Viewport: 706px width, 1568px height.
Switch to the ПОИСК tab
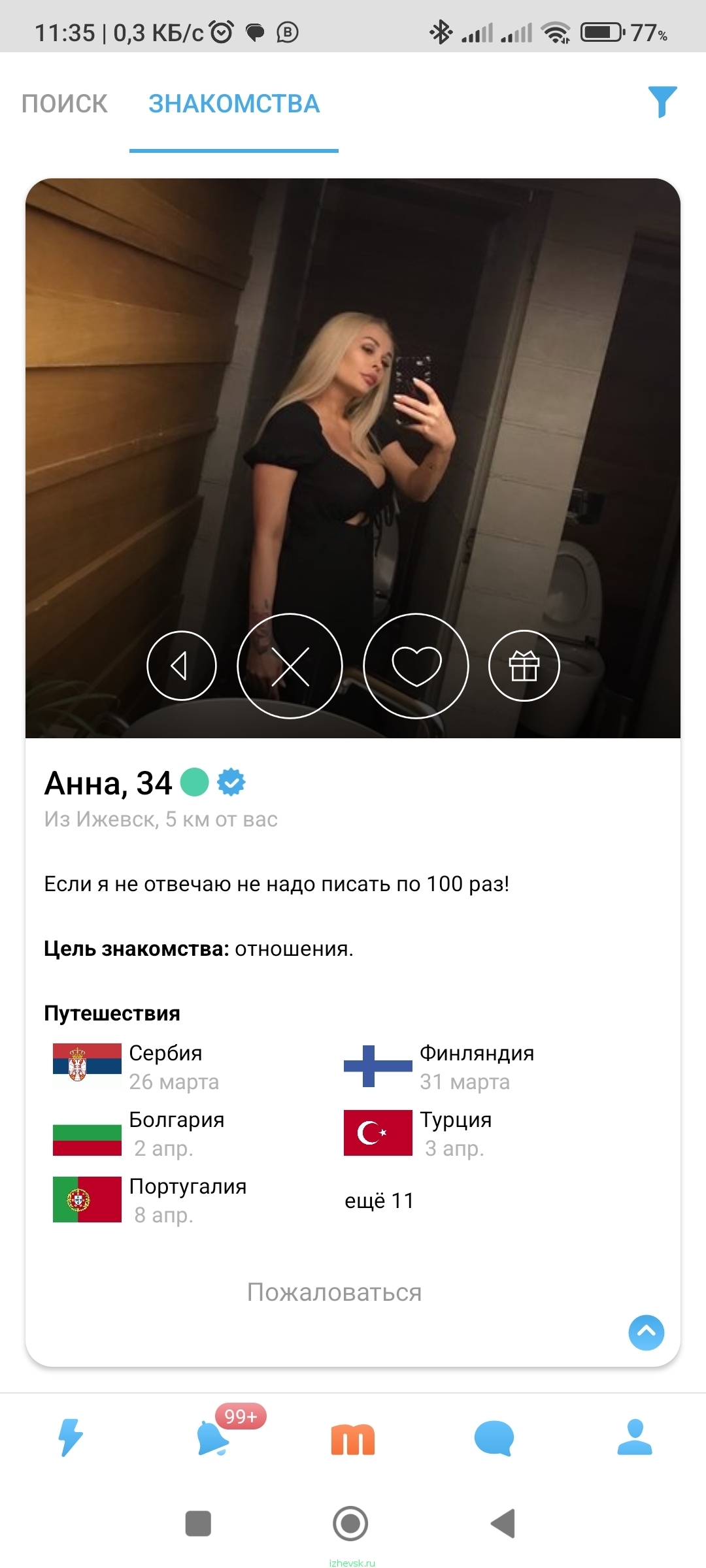pos(65,104)
